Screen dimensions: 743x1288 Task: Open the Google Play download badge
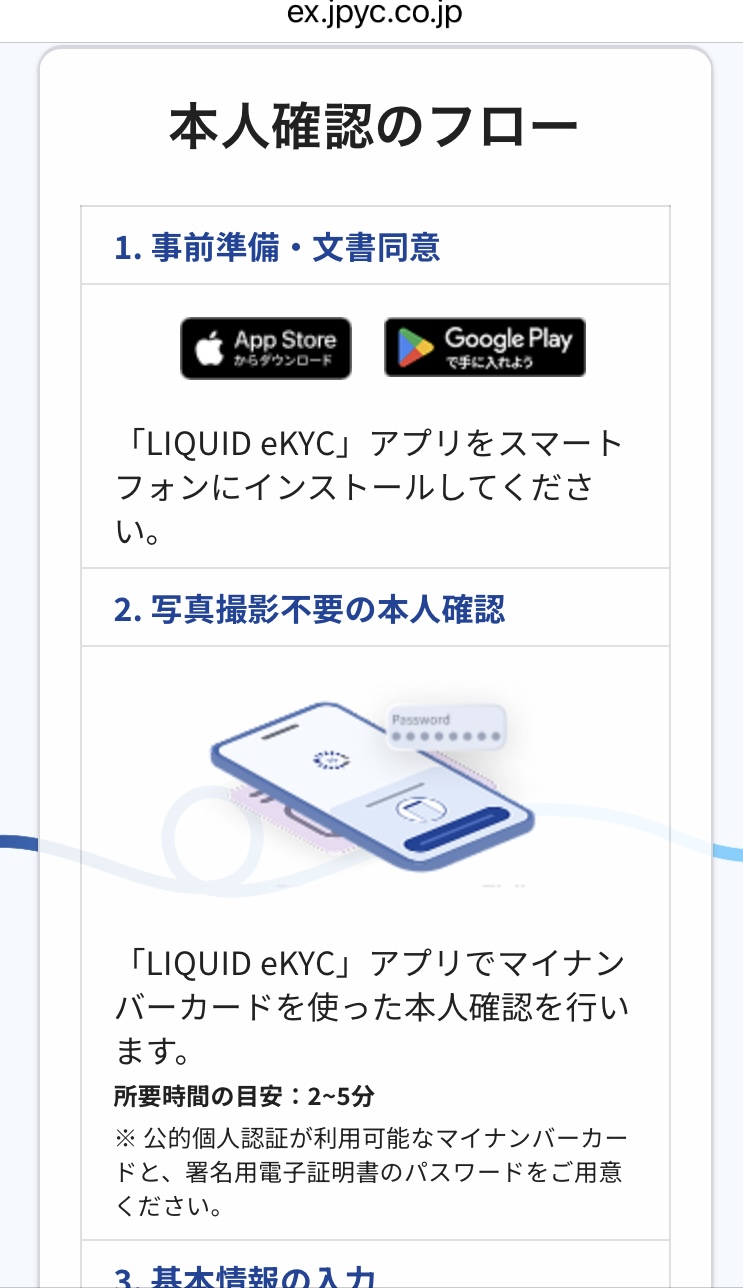[485, 348]
